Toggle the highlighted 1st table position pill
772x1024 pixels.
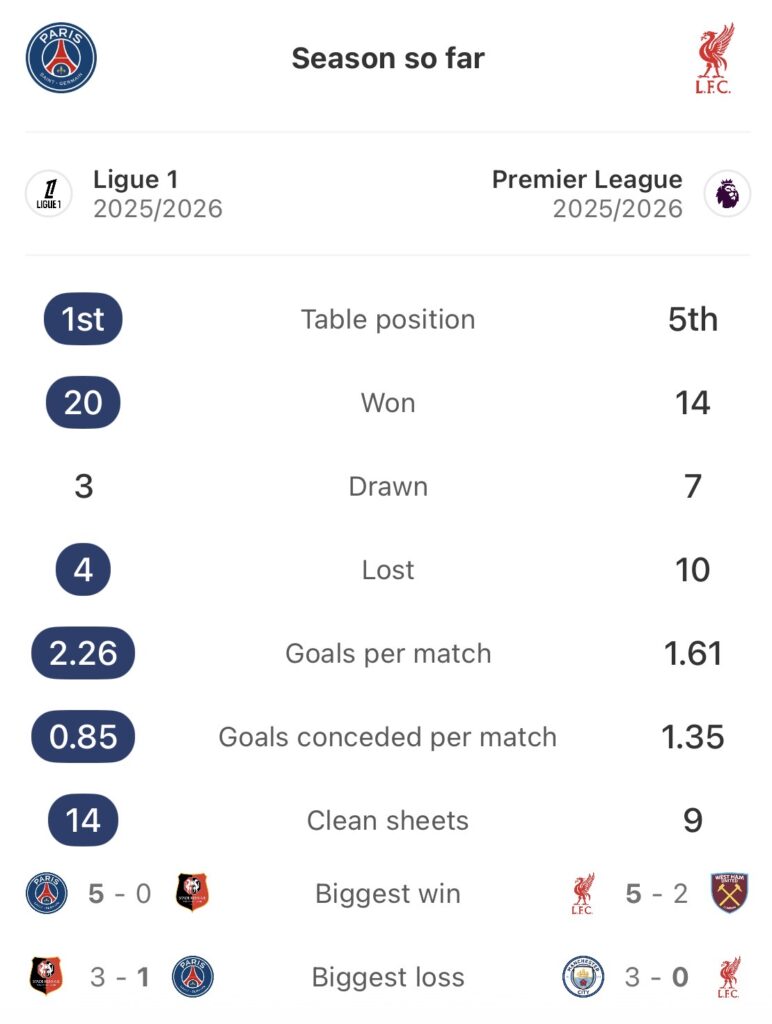[x=81, y=319]
